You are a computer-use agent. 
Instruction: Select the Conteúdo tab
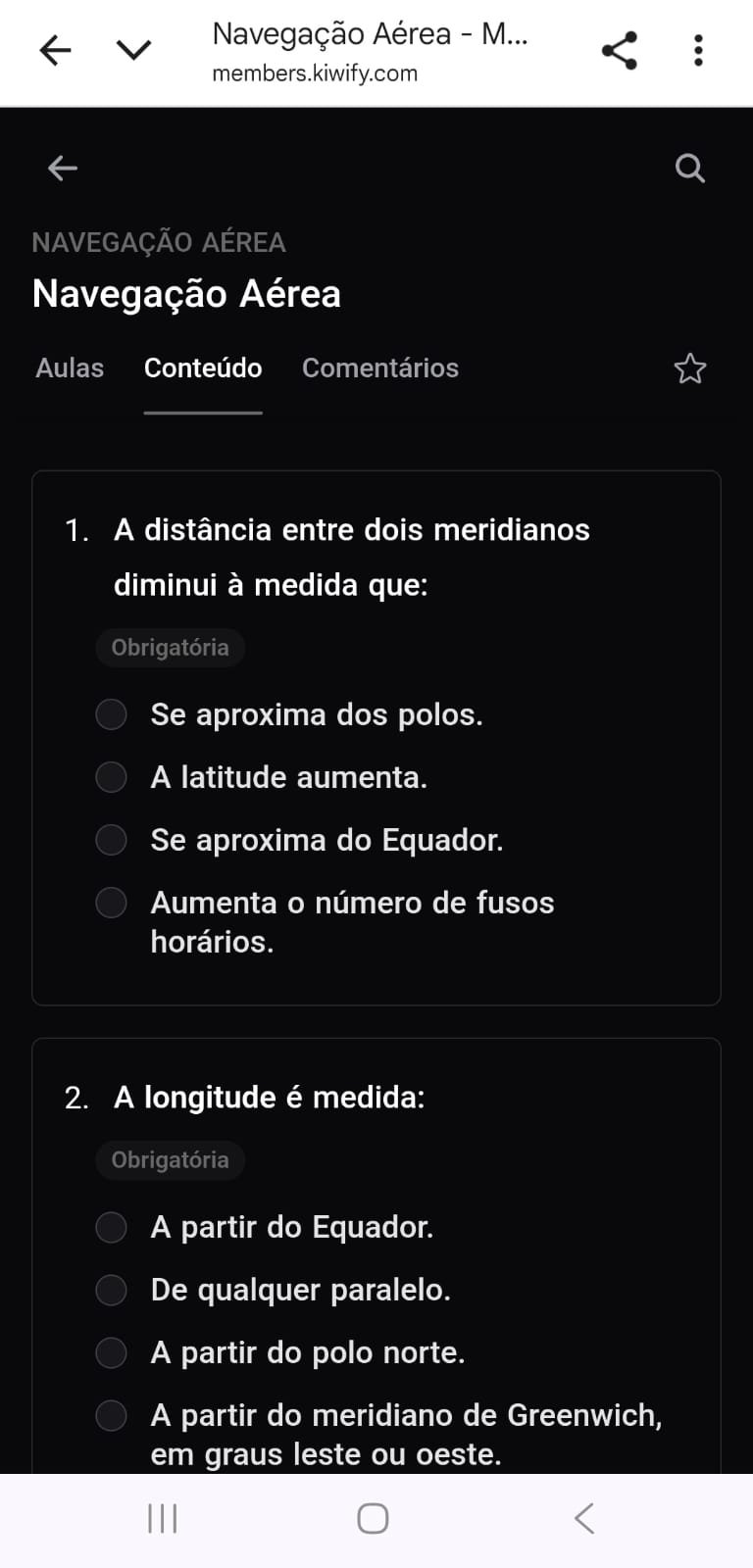(x=203, y=368)
